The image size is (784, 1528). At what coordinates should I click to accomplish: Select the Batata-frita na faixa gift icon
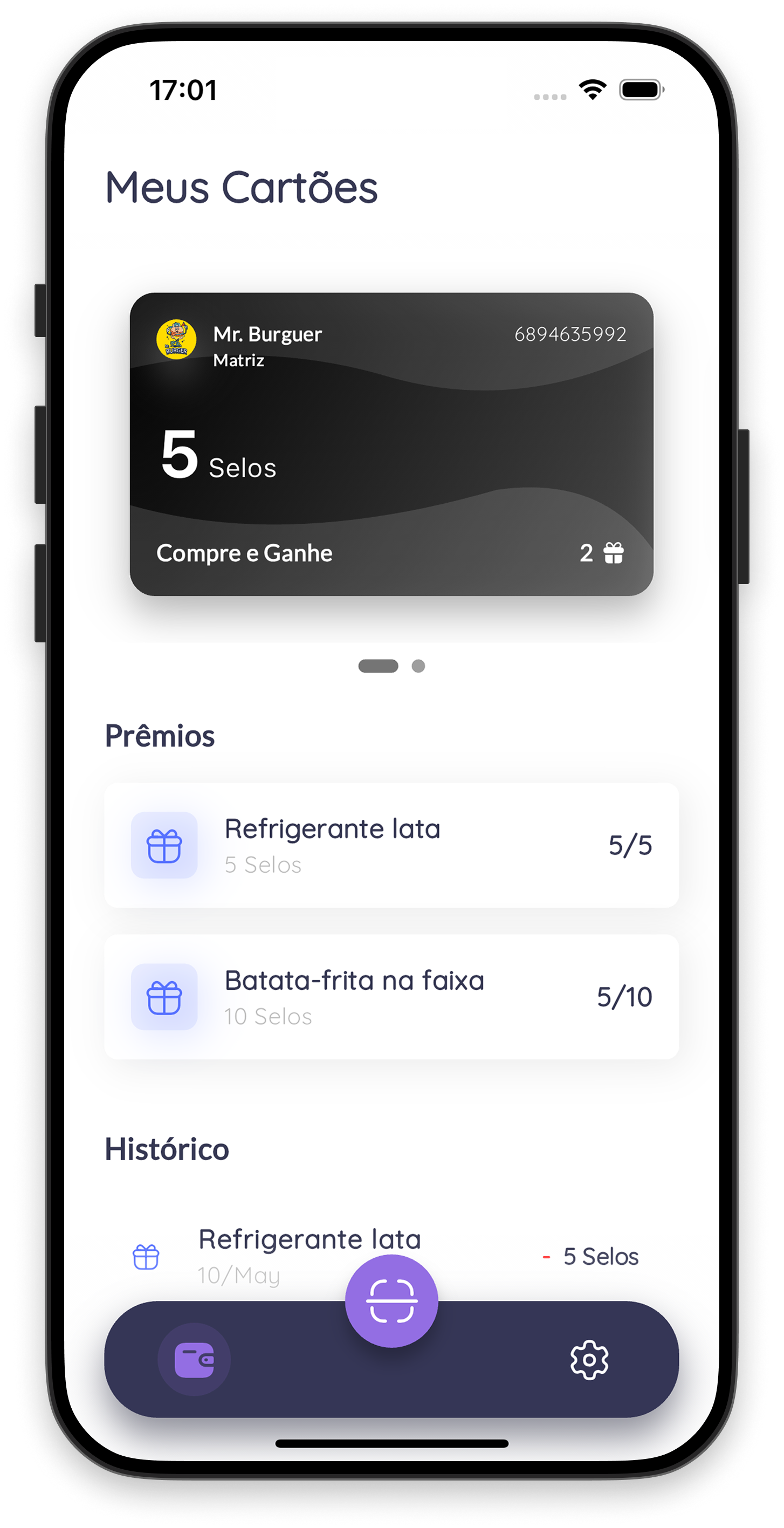(x=165, y=998)
